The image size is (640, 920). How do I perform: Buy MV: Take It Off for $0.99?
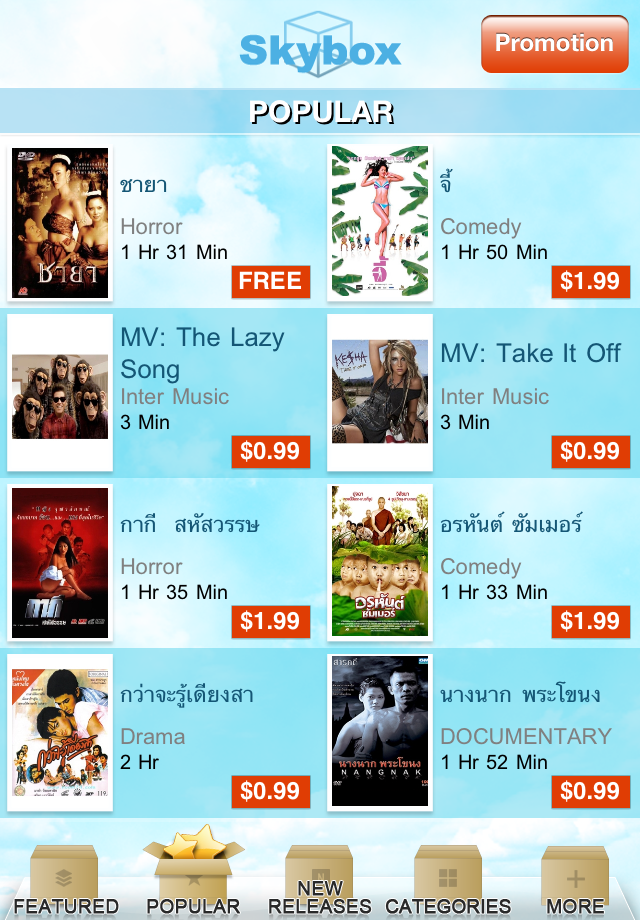click(590, 451)
